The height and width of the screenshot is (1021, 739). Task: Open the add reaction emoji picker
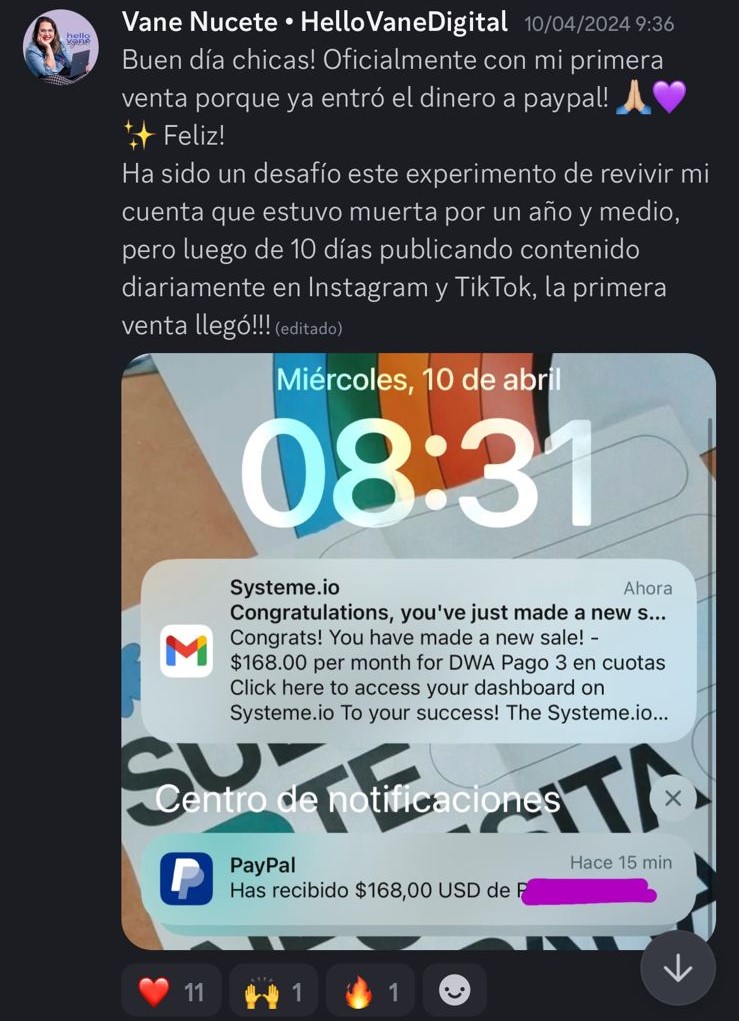tap(454, 991)
